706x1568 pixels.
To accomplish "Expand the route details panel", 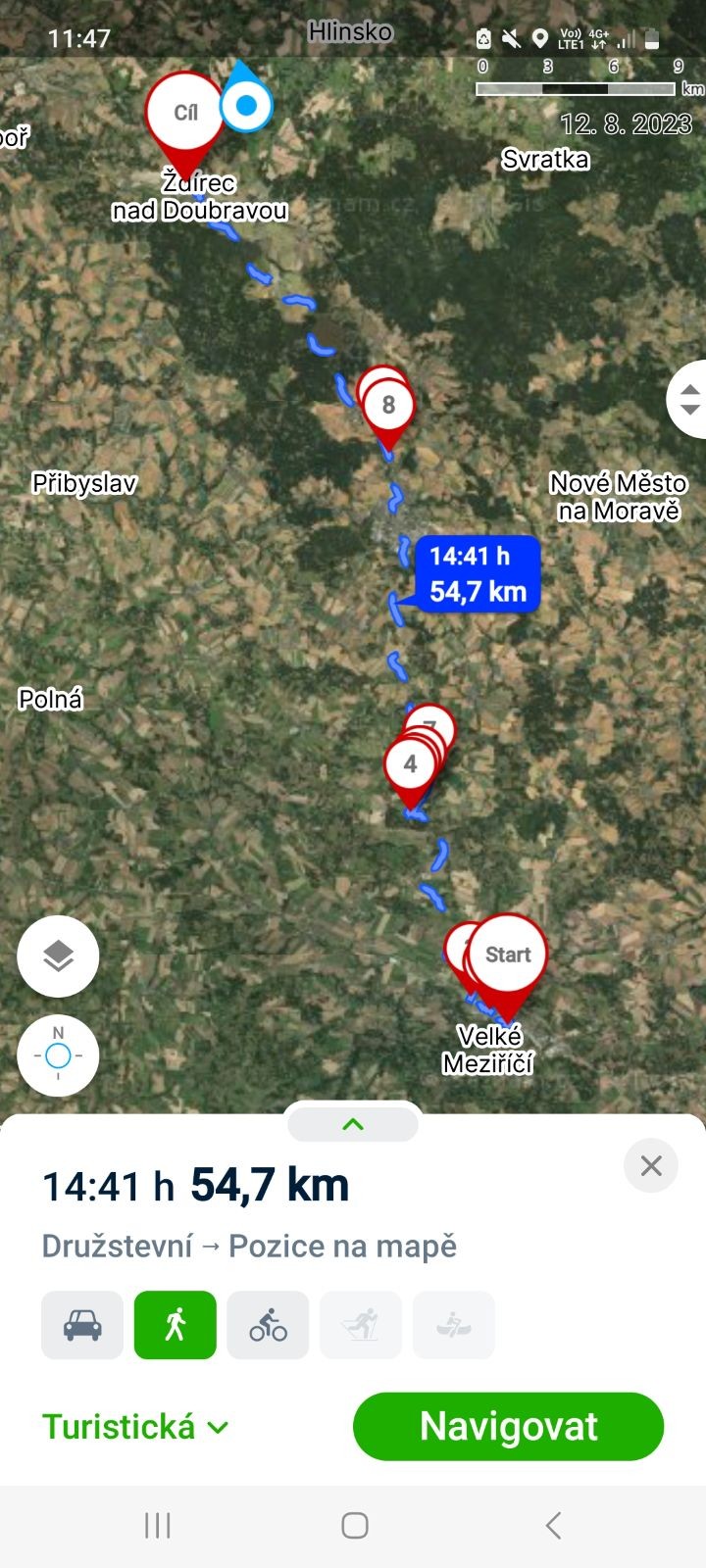I will (353, 1124).
